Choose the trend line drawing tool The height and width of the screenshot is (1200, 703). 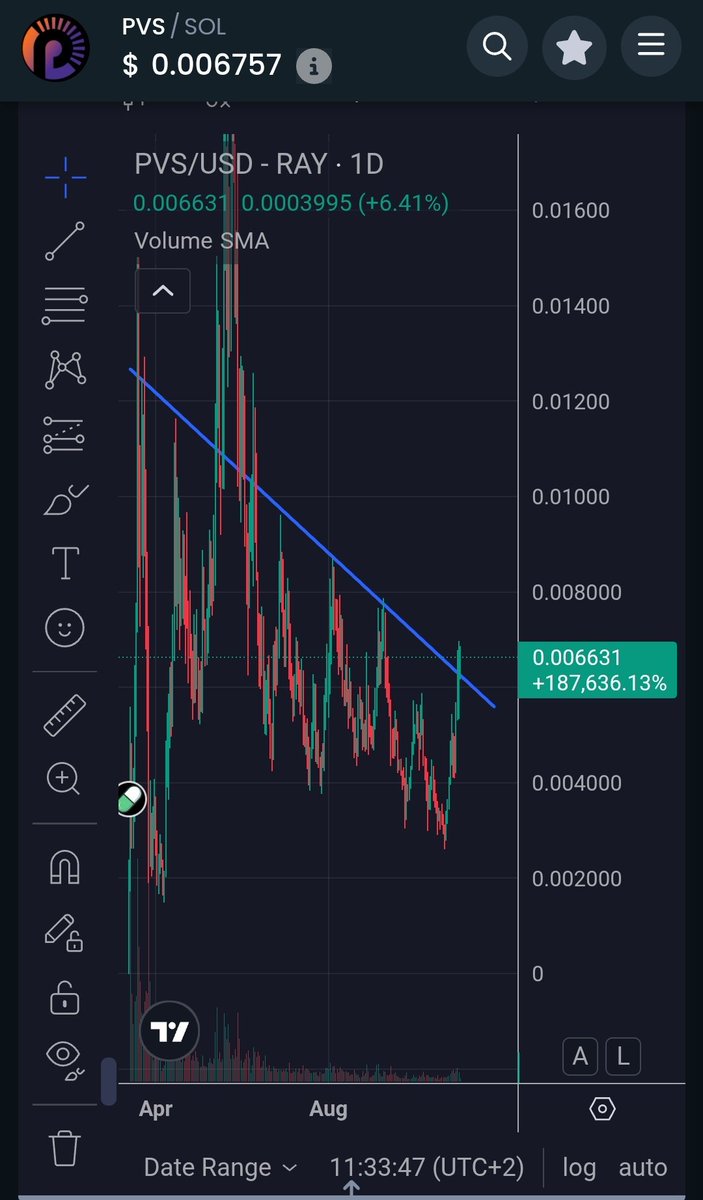click(x=65, y=242)
